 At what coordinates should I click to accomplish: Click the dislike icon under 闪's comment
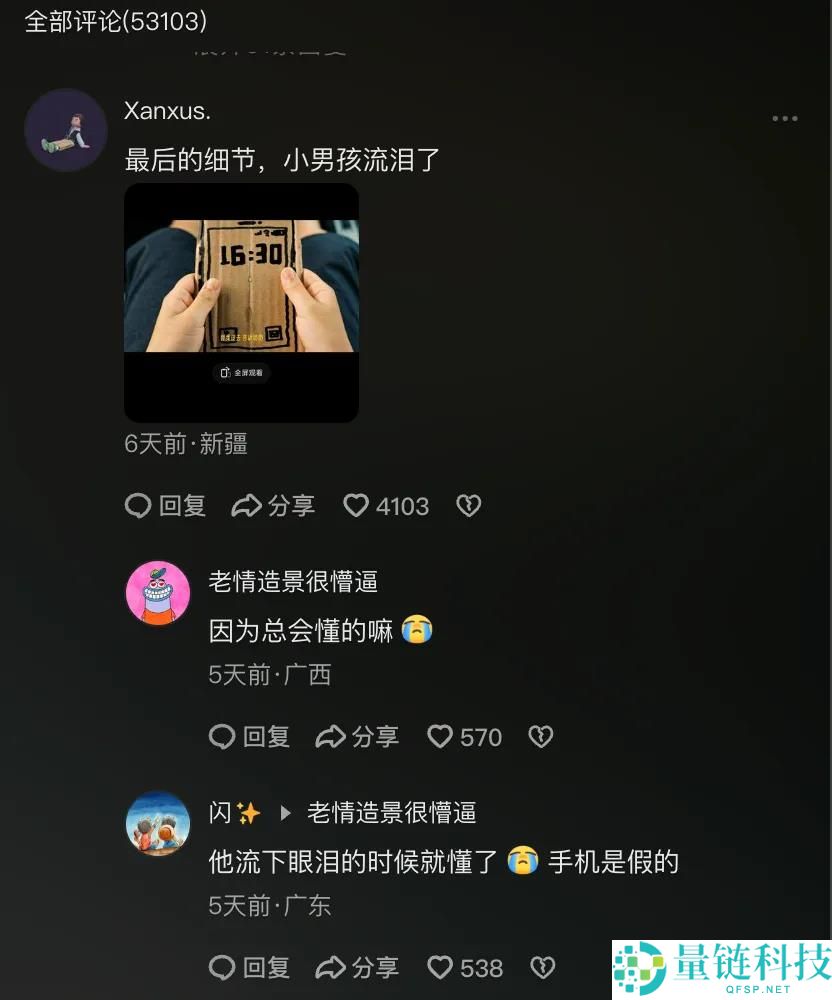pyautogui.click(x=542, y=967)
